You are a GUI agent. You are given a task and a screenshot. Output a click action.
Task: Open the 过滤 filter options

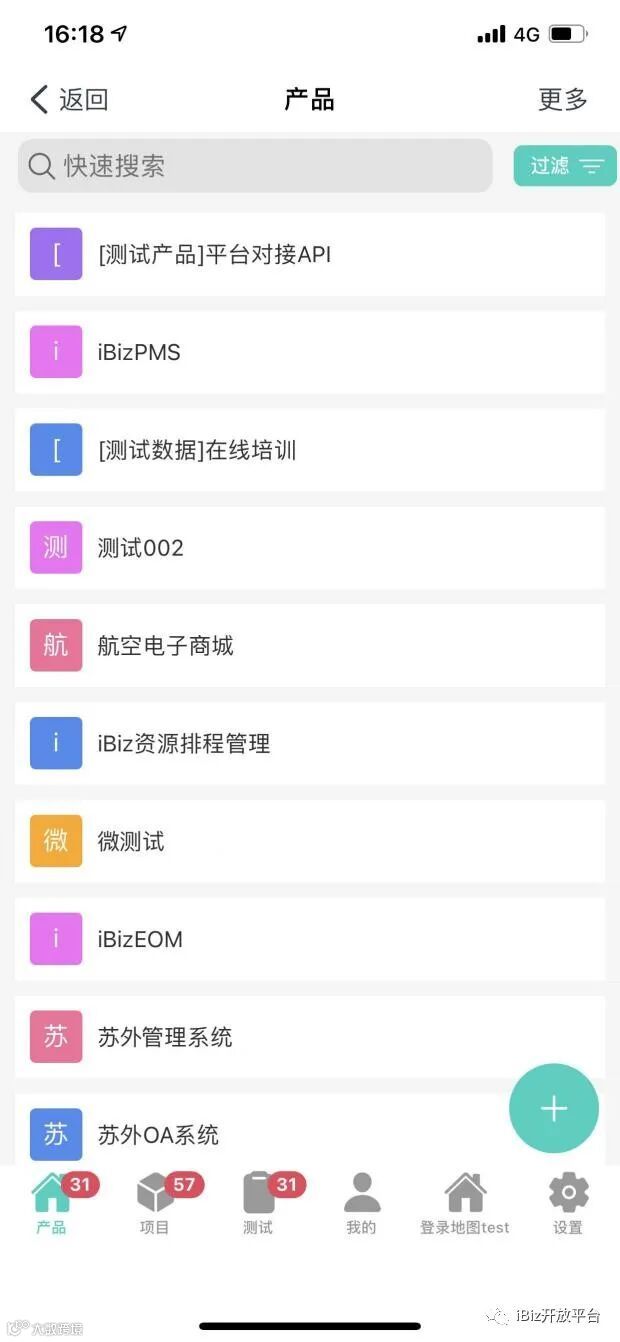click(x=565, y=166)
